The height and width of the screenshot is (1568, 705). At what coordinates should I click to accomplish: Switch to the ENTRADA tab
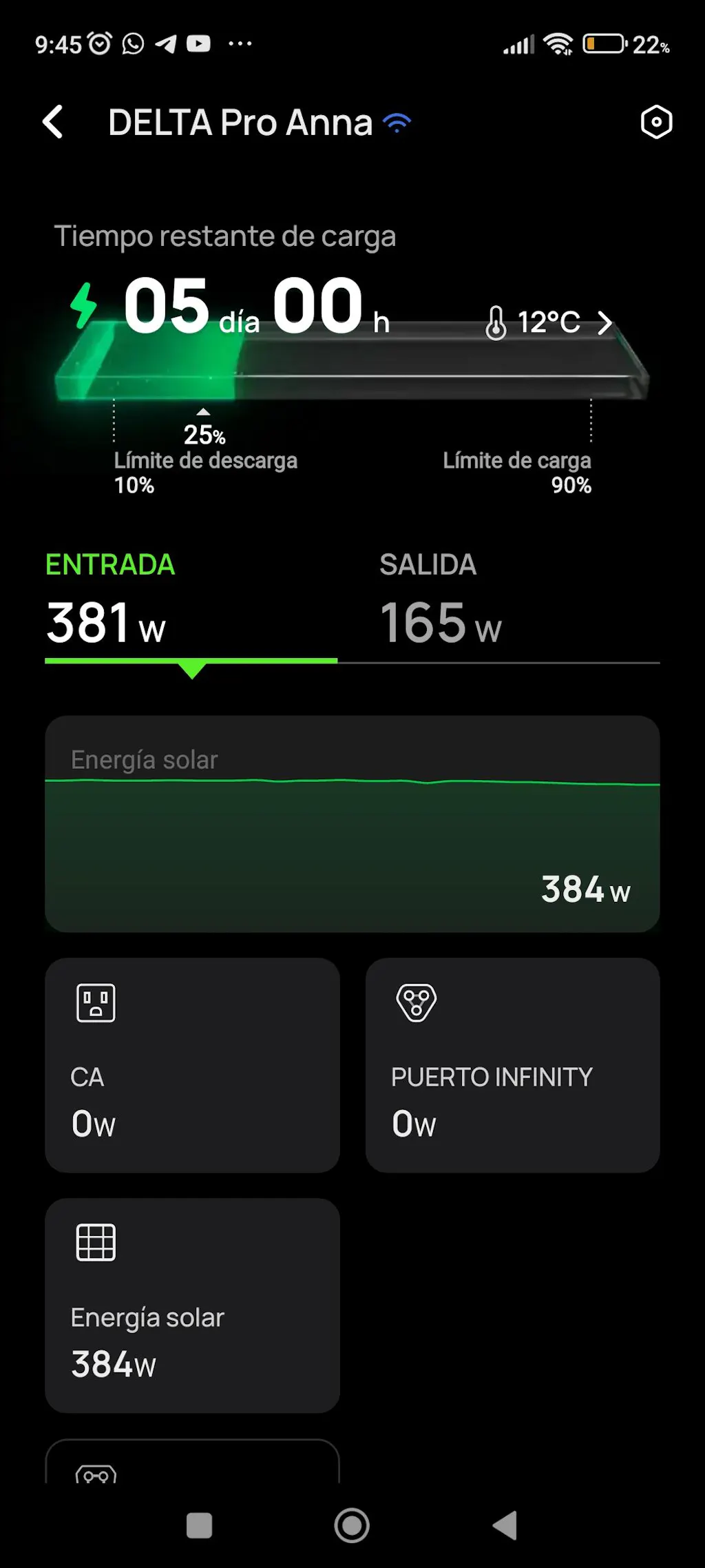pyautogui.click(x=110, y=601)
